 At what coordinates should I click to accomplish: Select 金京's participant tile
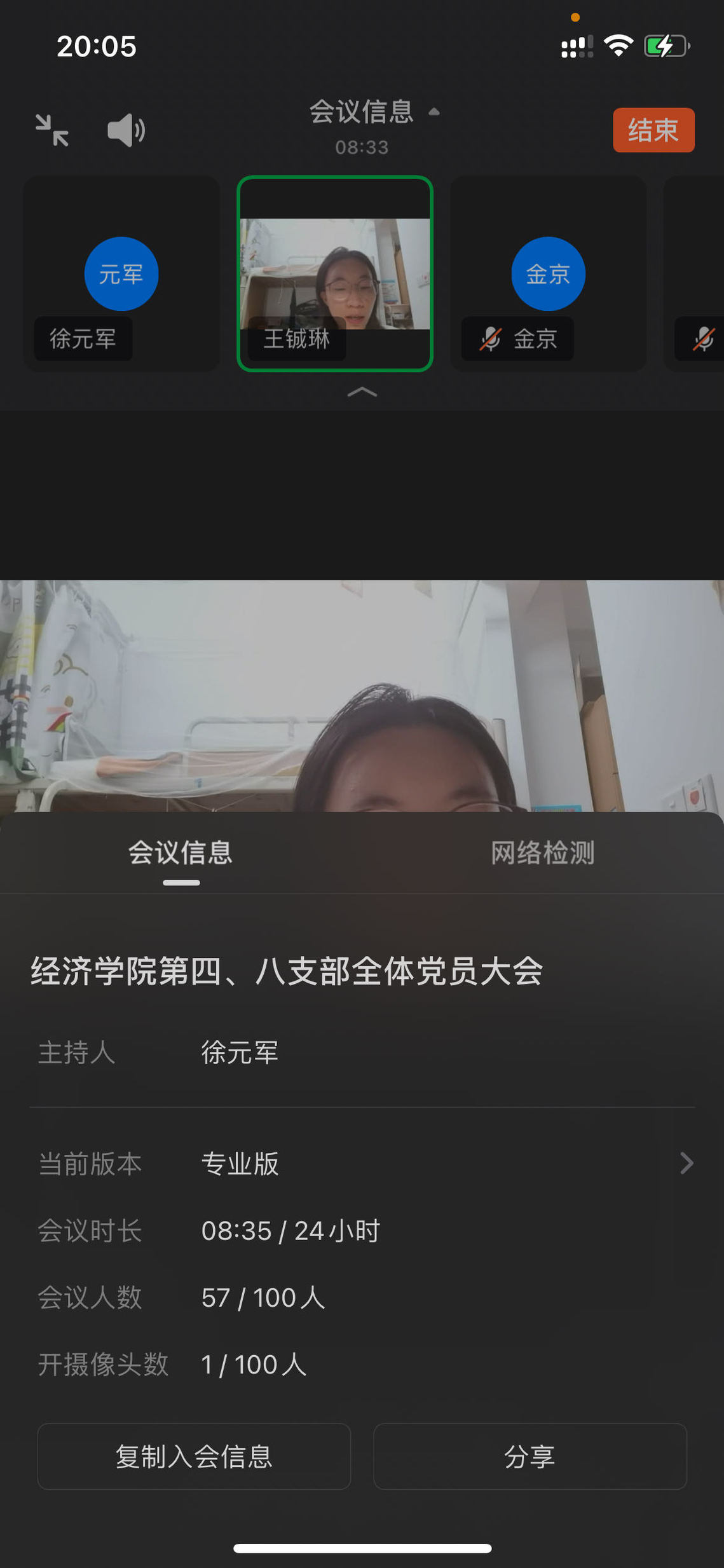548,273
